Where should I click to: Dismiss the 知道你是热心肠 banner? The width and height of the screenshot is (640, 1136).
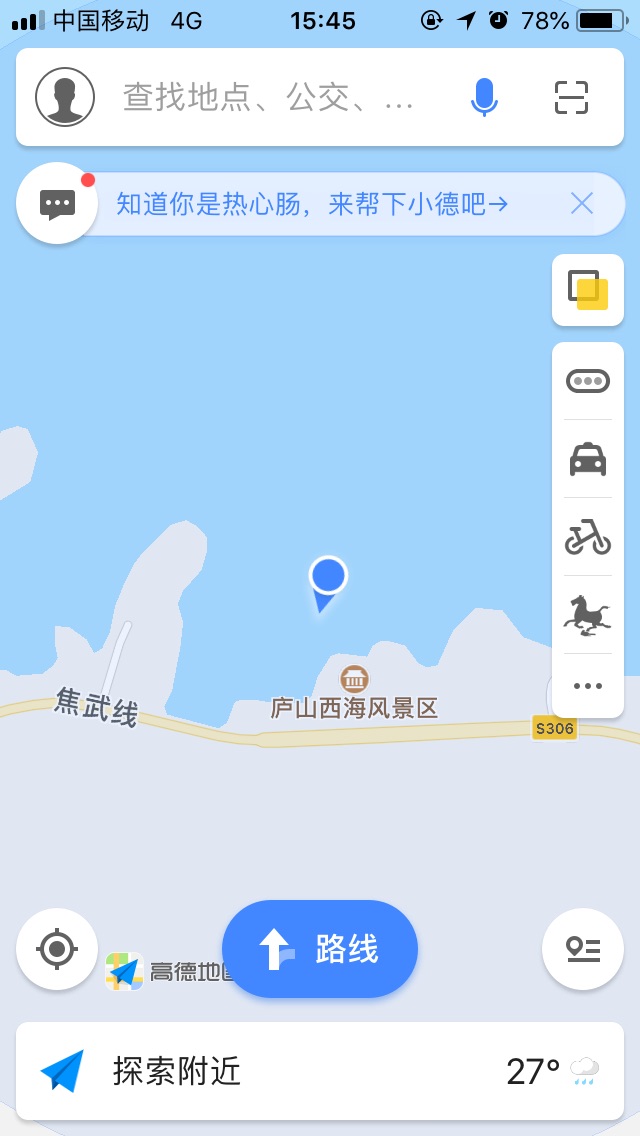[582, 204]
